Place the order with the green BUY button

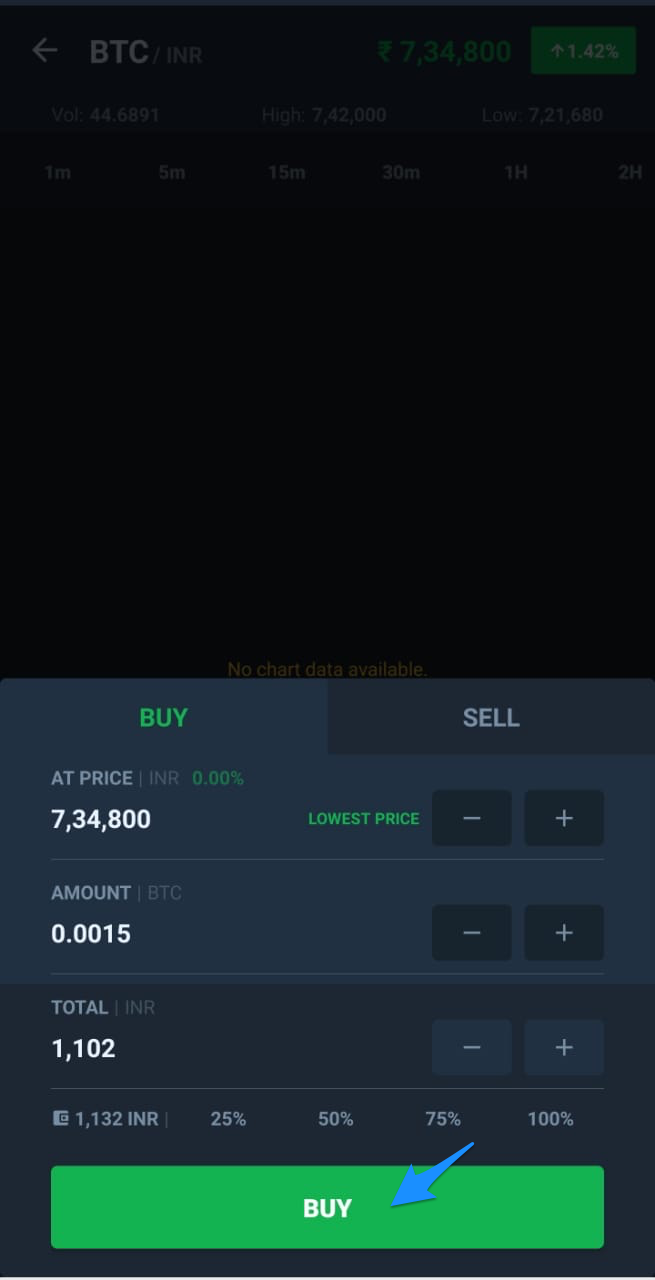click(327, 1207)
